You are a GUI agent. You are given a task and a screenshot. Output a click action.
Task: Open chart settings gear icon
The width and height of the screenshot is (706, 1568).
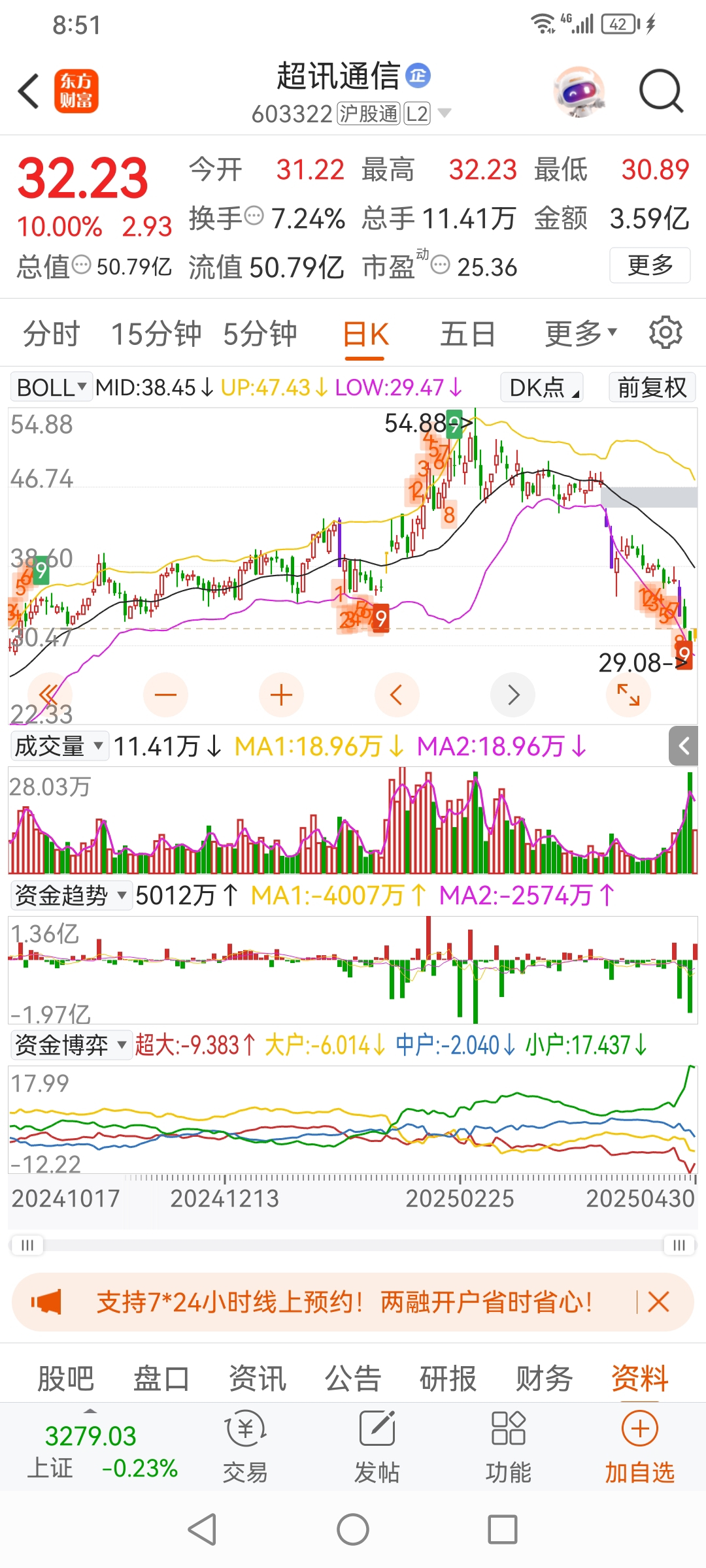[665, 333]
